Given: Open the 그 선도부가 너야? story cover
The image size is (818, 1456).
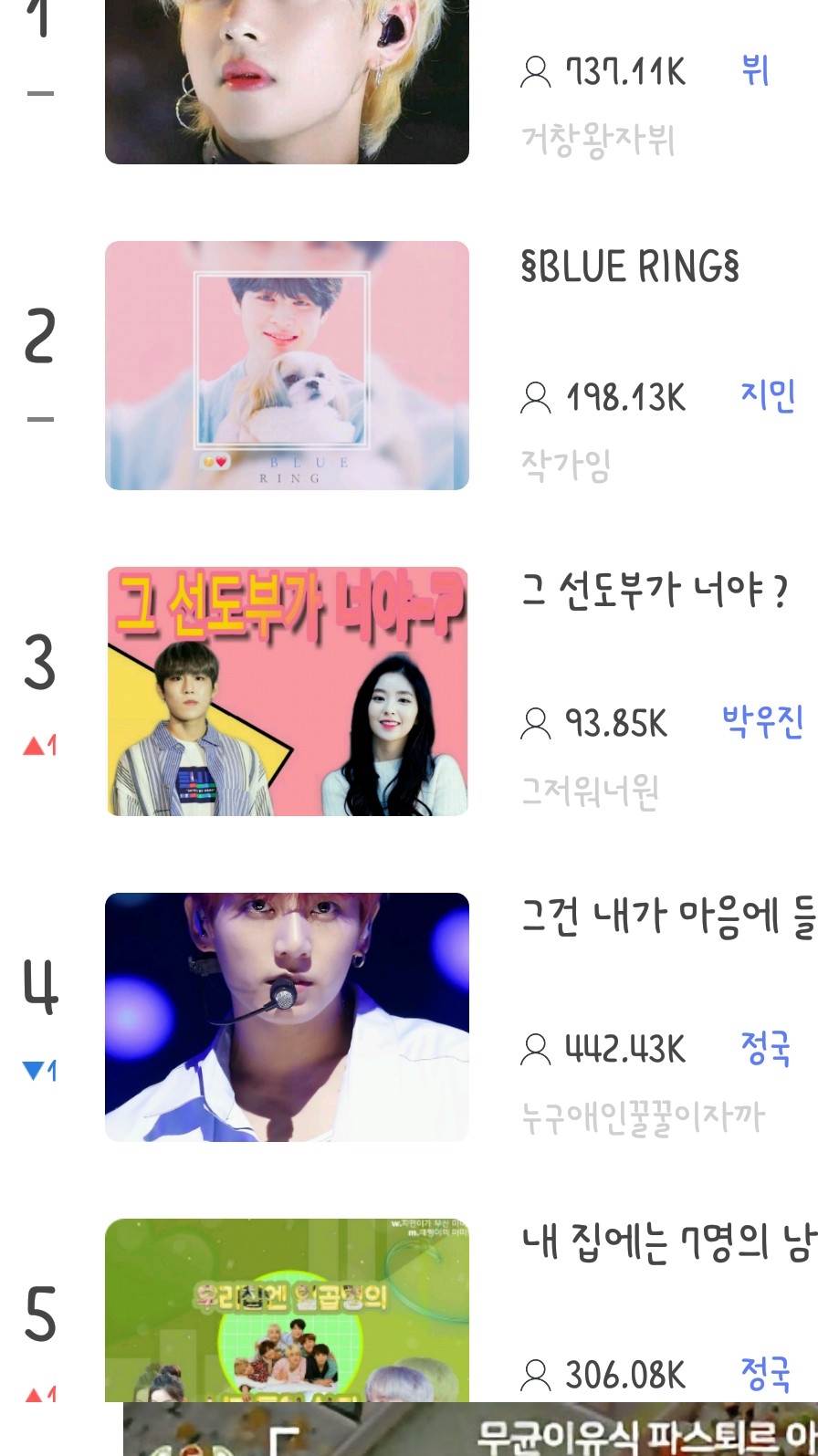Looking at the screenshot, I should (x=287, y=691).
